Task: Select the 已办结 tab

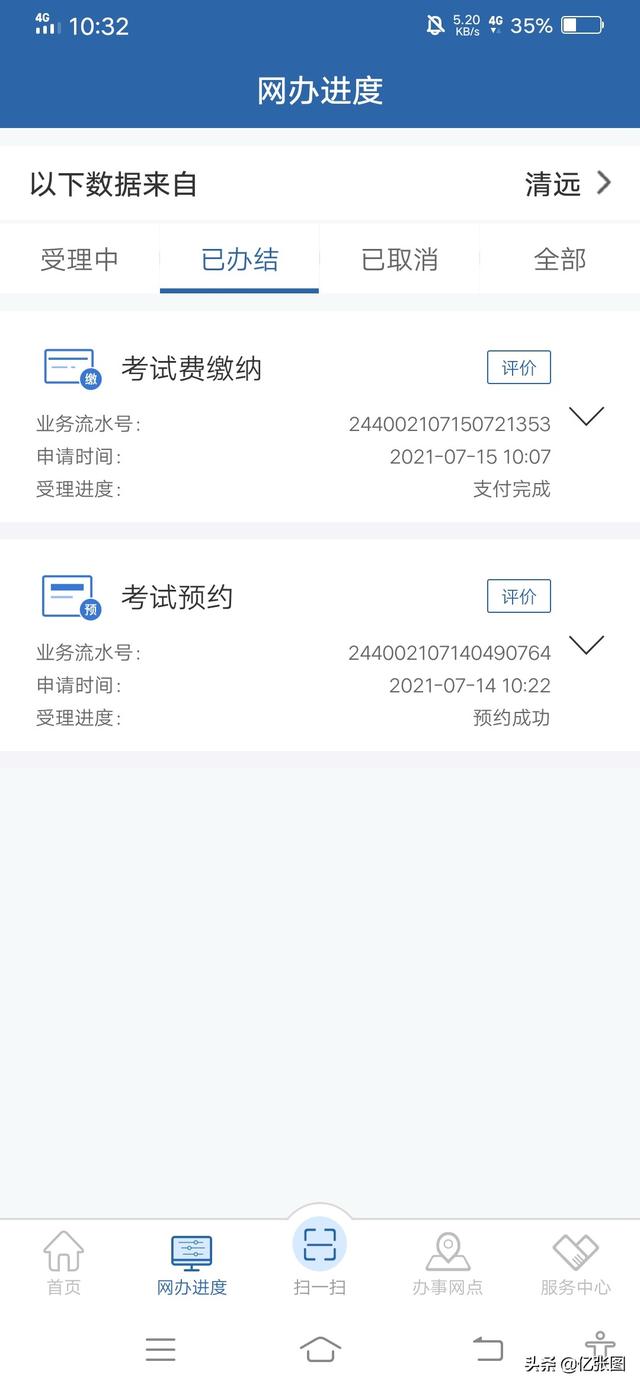Action: point(240,260)
